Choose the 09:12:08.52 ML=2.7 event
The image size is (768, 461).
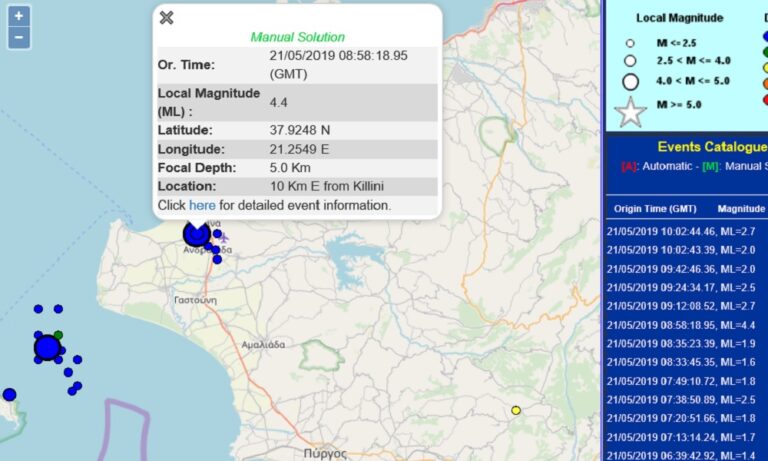[684, 306]
